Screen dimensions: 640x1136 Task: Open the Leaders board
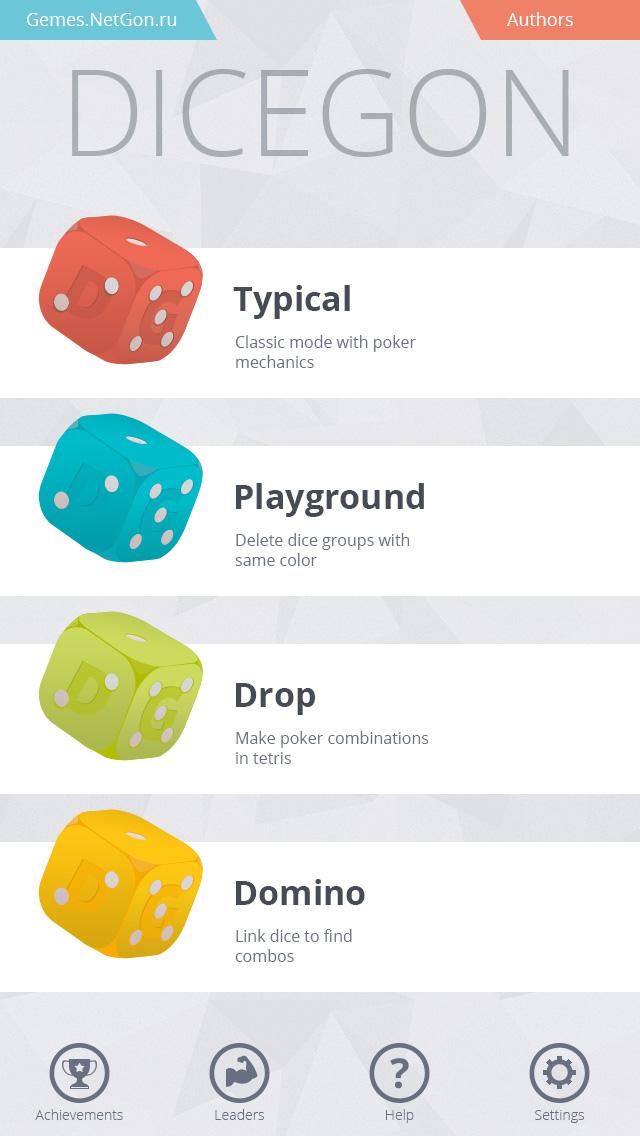[x=239, y=1082]
